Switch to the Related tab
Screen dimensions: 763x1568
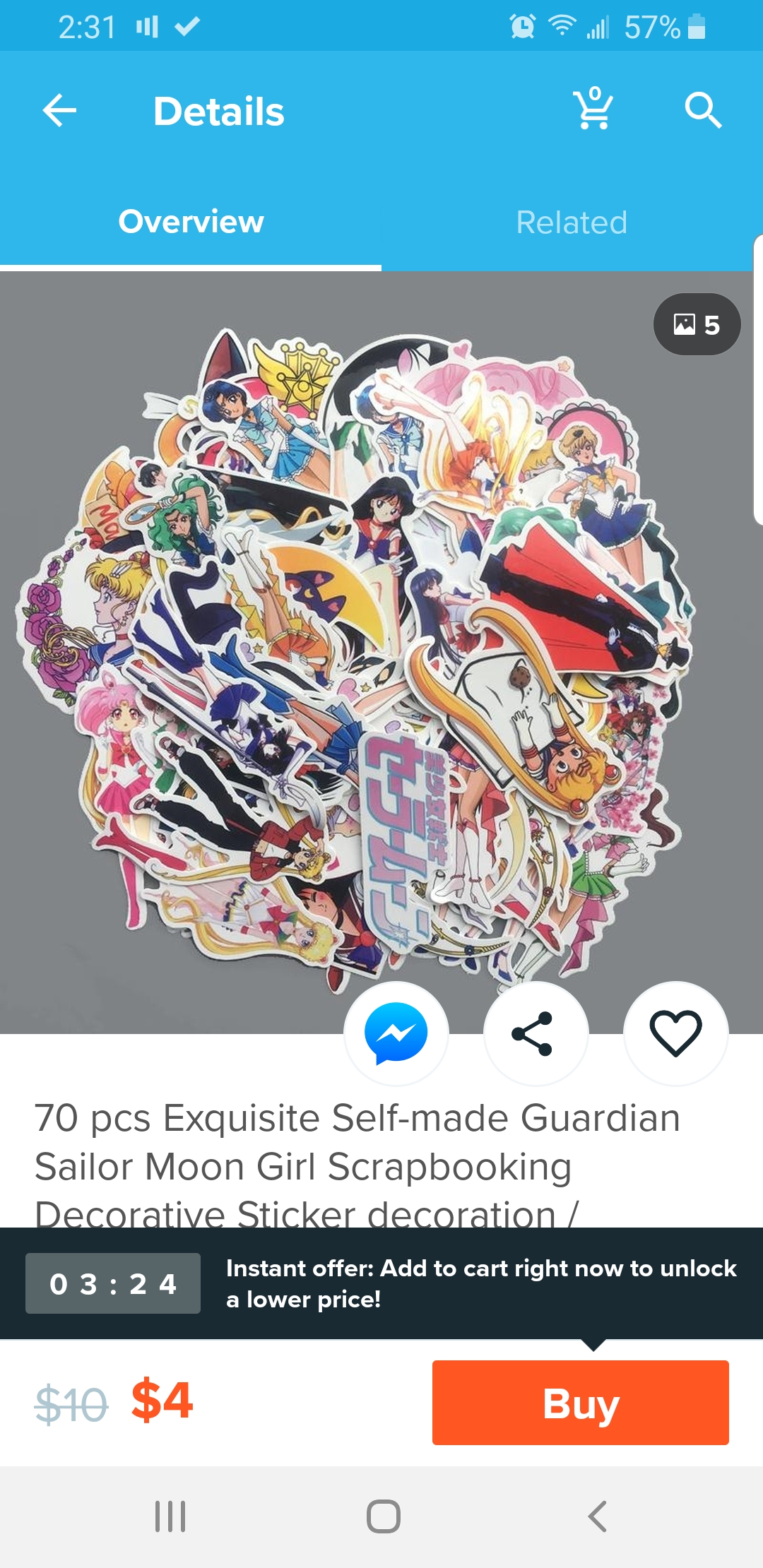coord(572,222)
